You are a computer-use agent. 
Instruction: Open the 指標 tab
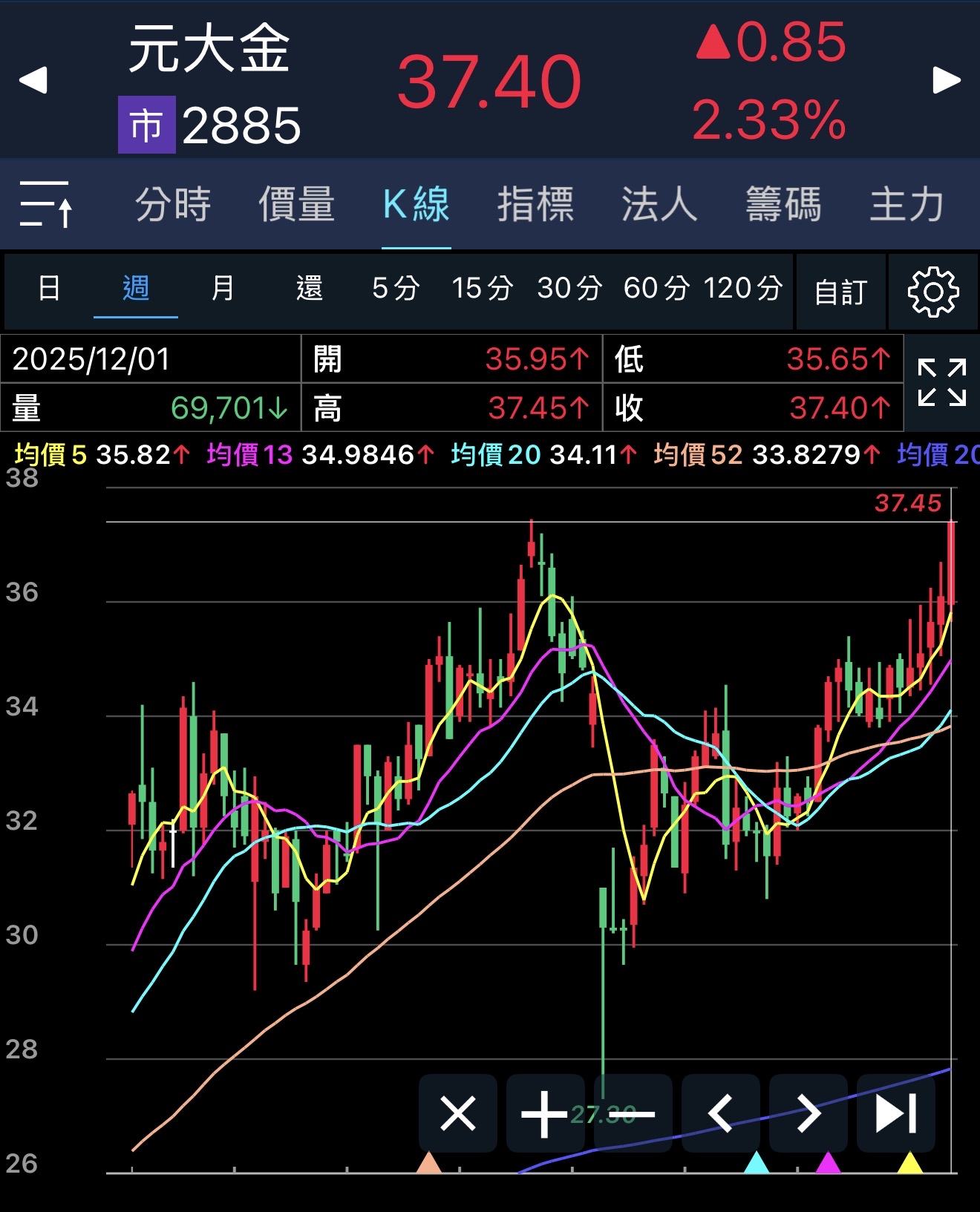(535, 204)
